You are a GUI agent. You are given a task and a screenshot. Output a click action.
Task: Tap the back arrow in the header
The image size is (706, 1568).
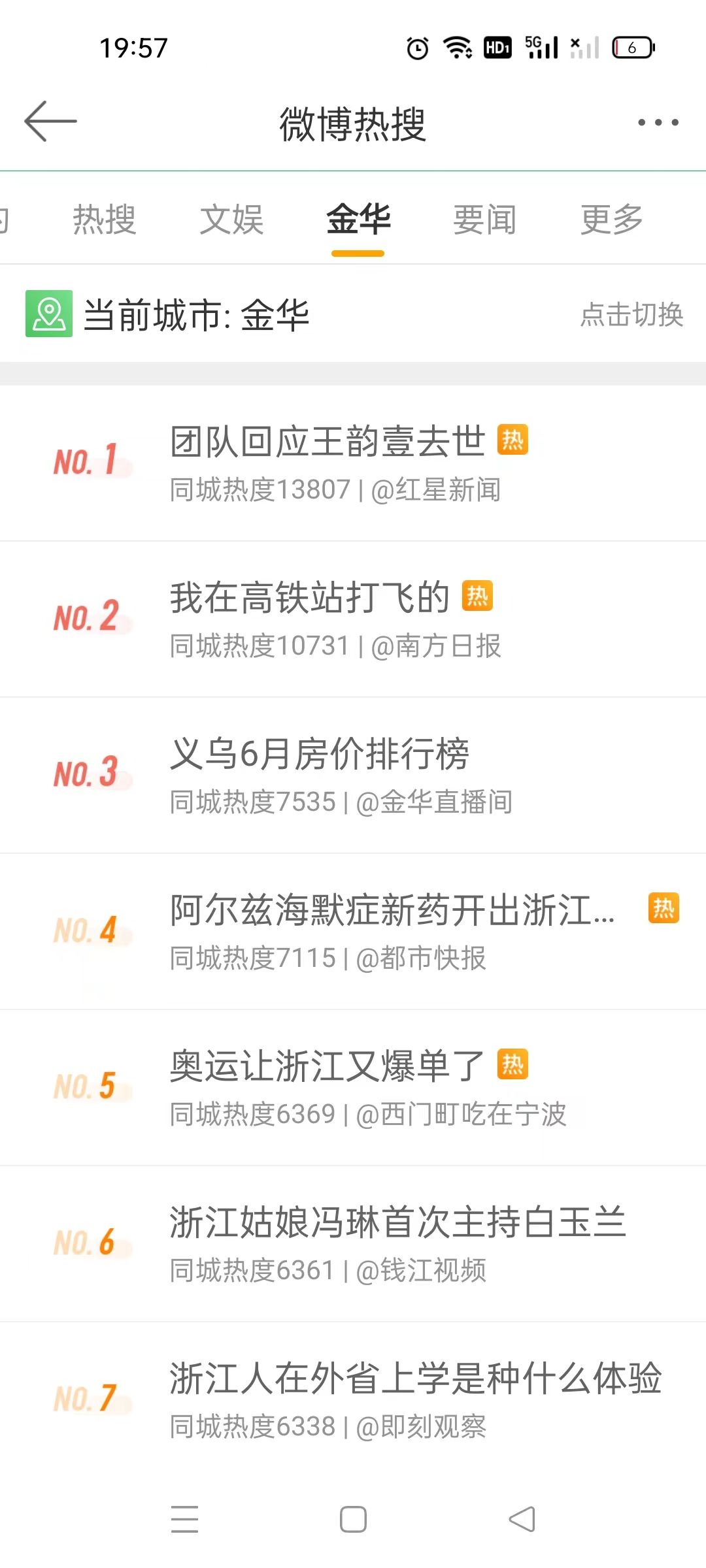(50, 122)
